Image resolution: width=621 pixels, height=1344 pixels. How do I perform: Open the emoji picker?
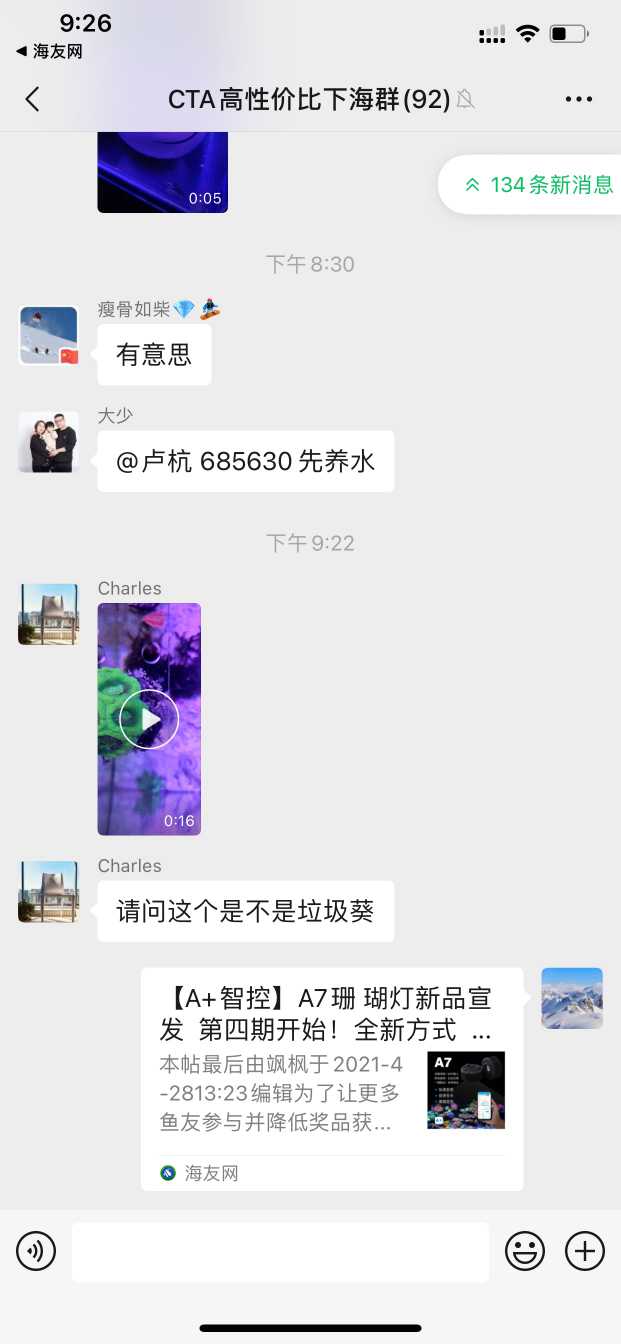coord(525,1250)
